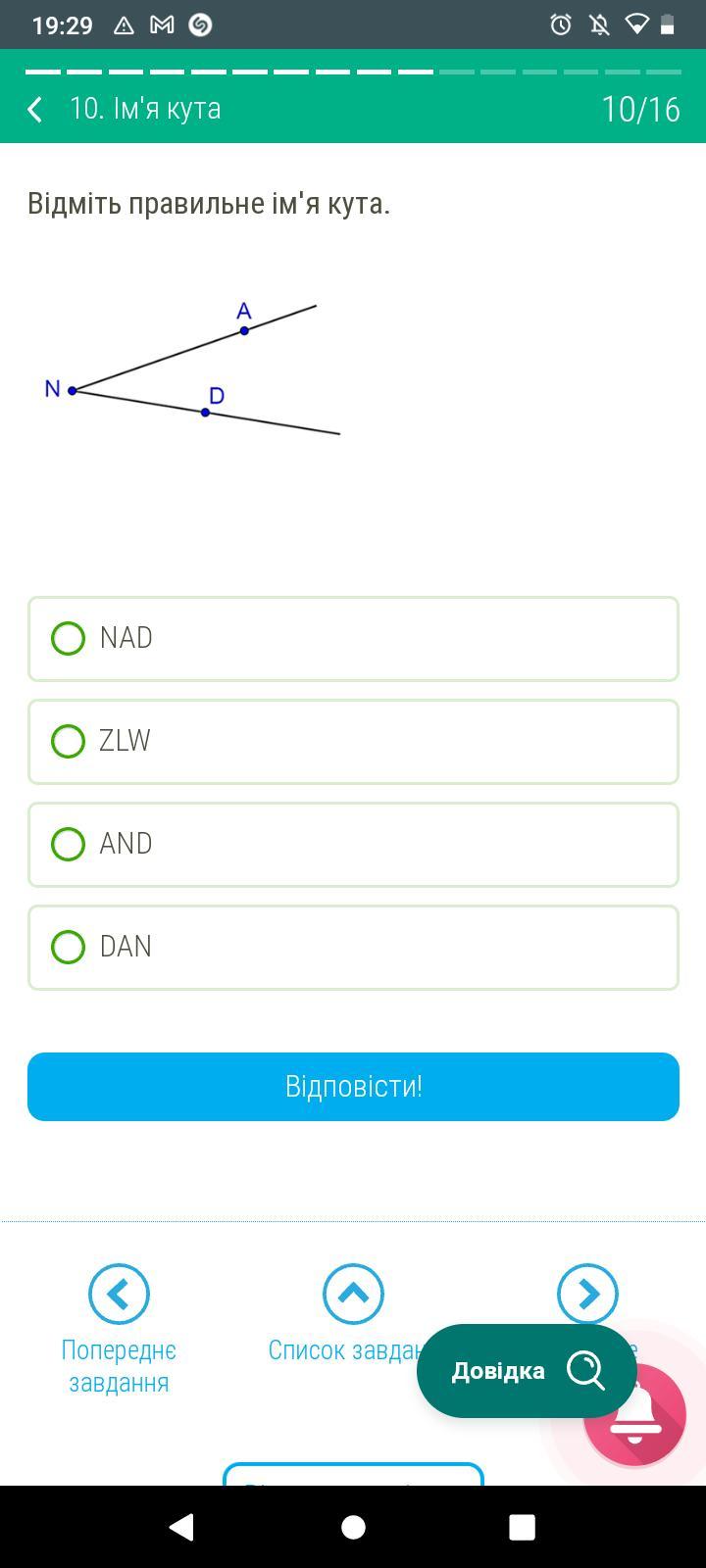The height and width of the screenshot is (1568, 706).
Task: Open the Довідка help search
Action: click(x=527, y=1370)
